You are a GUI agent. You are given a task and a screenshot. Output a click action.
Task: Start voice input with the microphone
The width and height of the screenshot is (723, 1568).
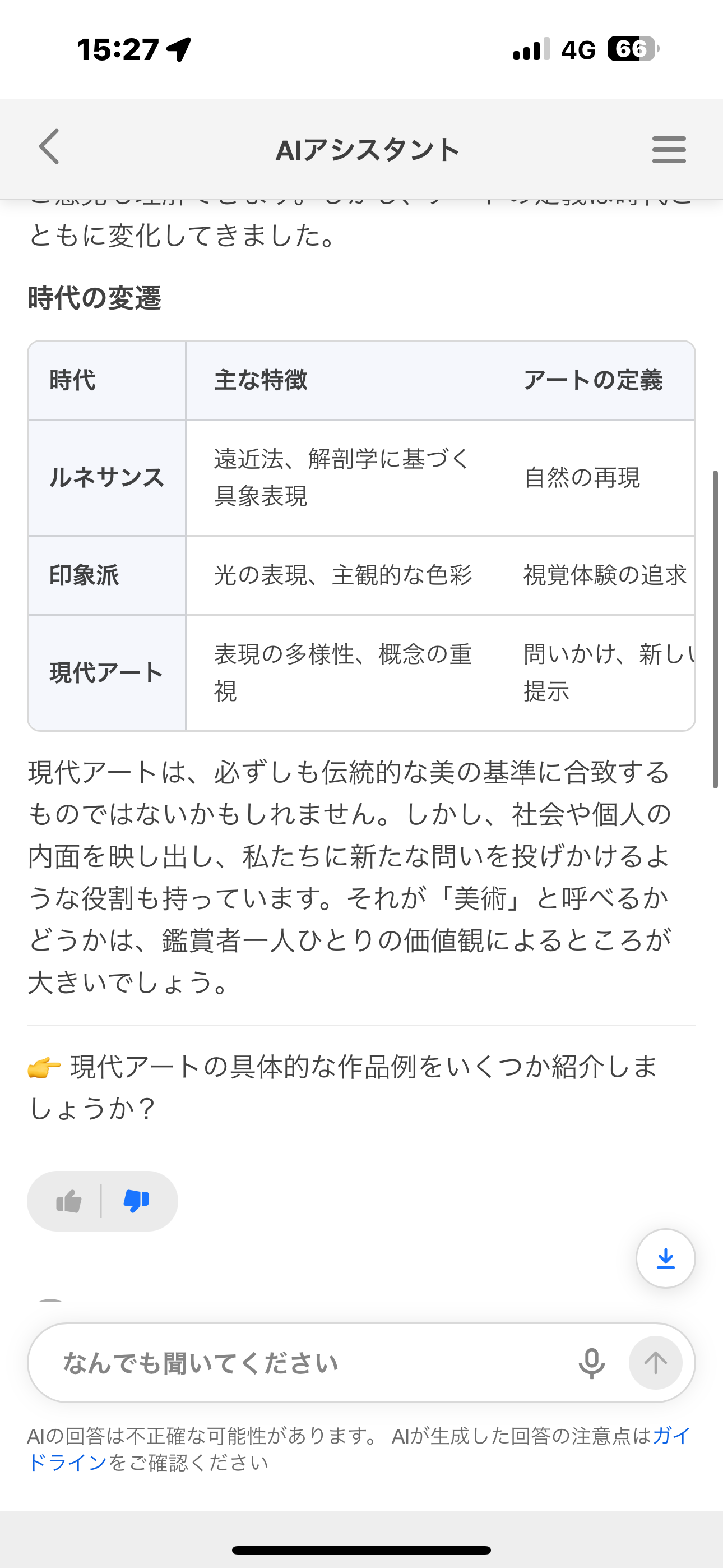[591, 1363]
